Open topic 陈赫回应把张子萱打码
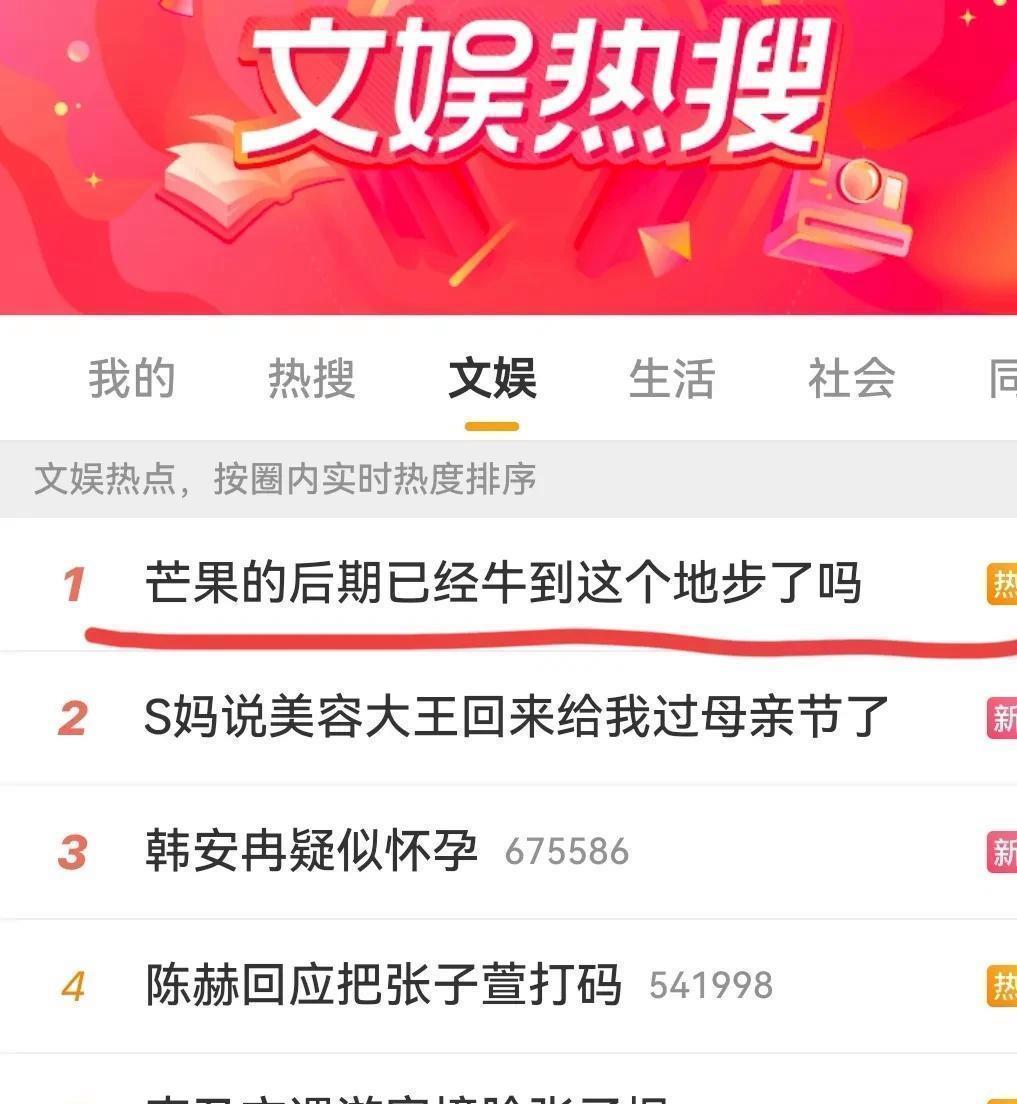The image size is (1017, 1104). pos(383,986)
